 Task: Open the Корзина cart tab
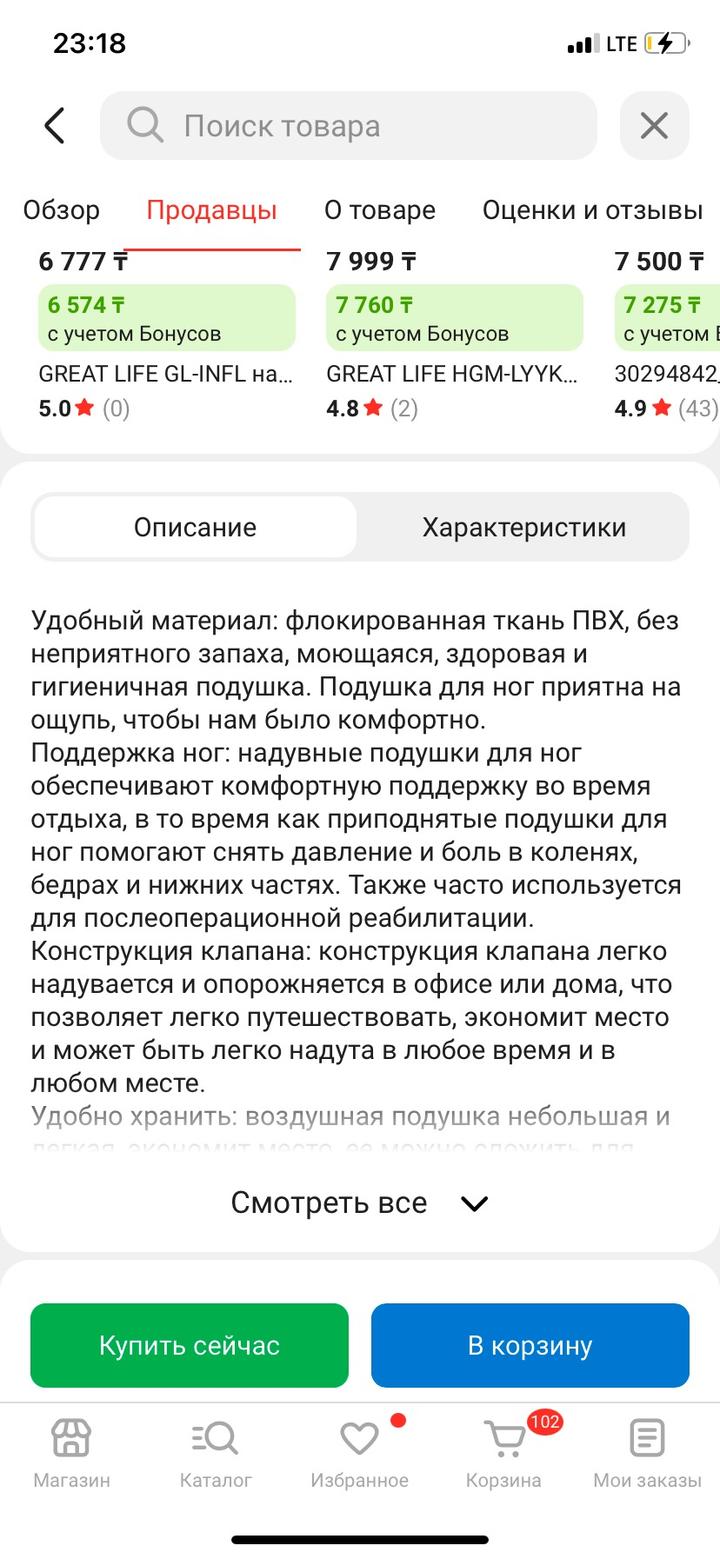pos(504,1454)
